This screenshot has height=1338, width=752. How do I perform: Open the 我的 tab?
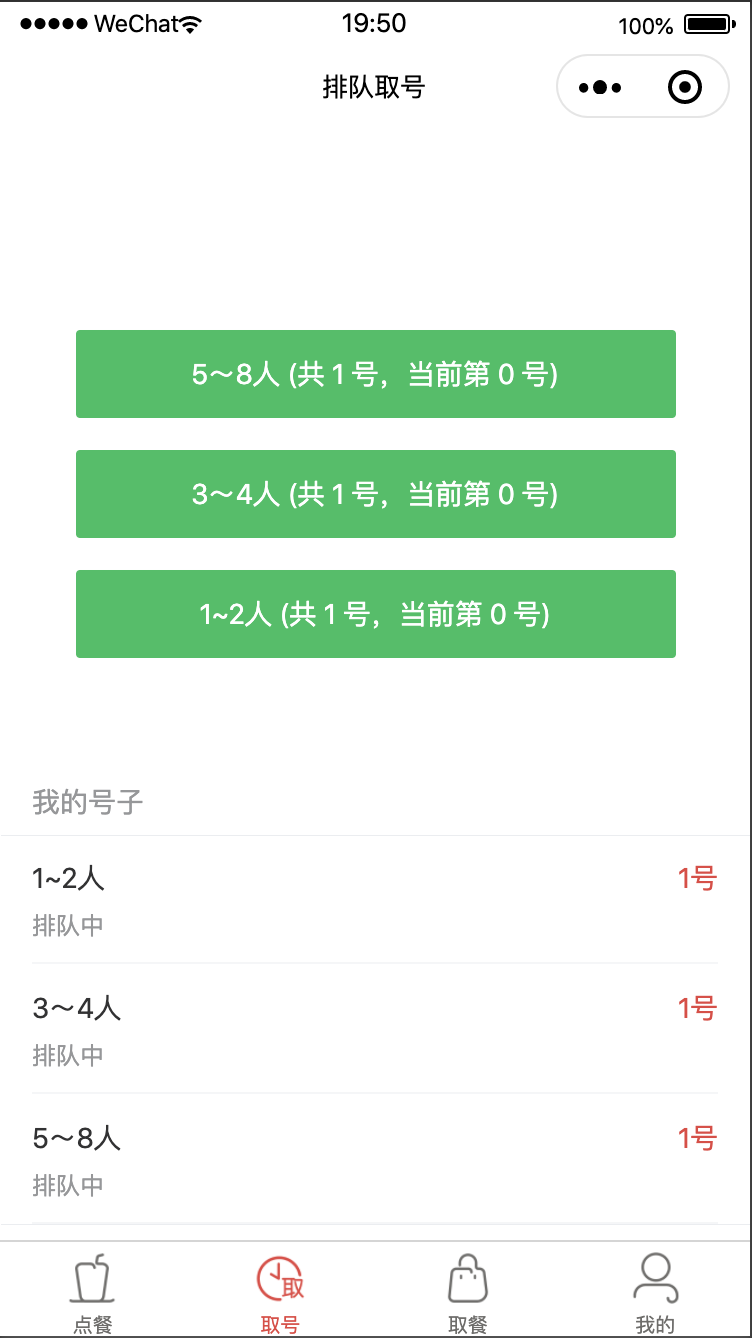click(x=656, y=1292)
